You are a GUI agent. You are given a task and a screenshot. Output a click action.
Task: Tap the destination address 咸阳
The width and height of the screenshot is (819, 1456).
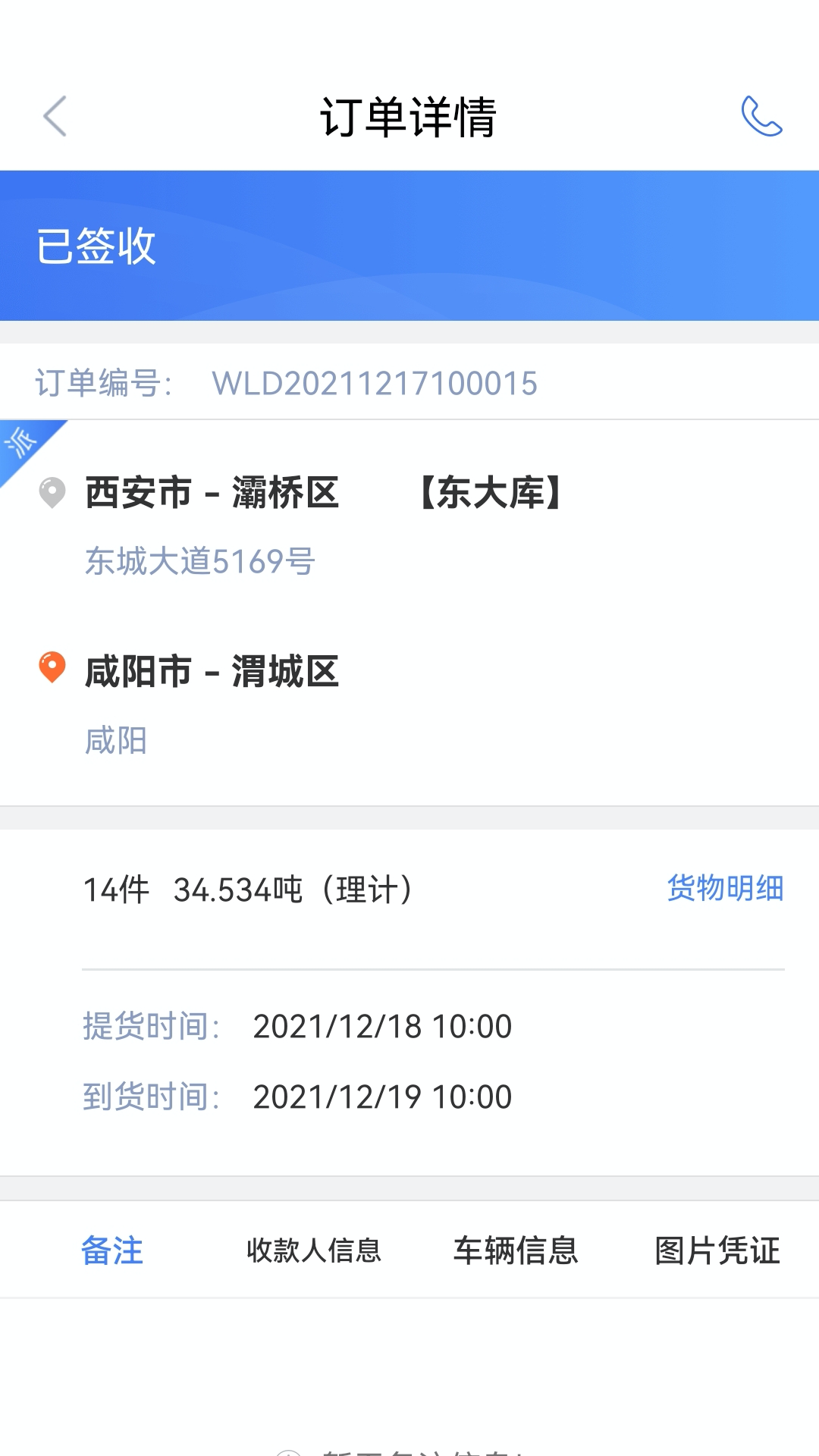pyautogui.click(x=115, y=742)
